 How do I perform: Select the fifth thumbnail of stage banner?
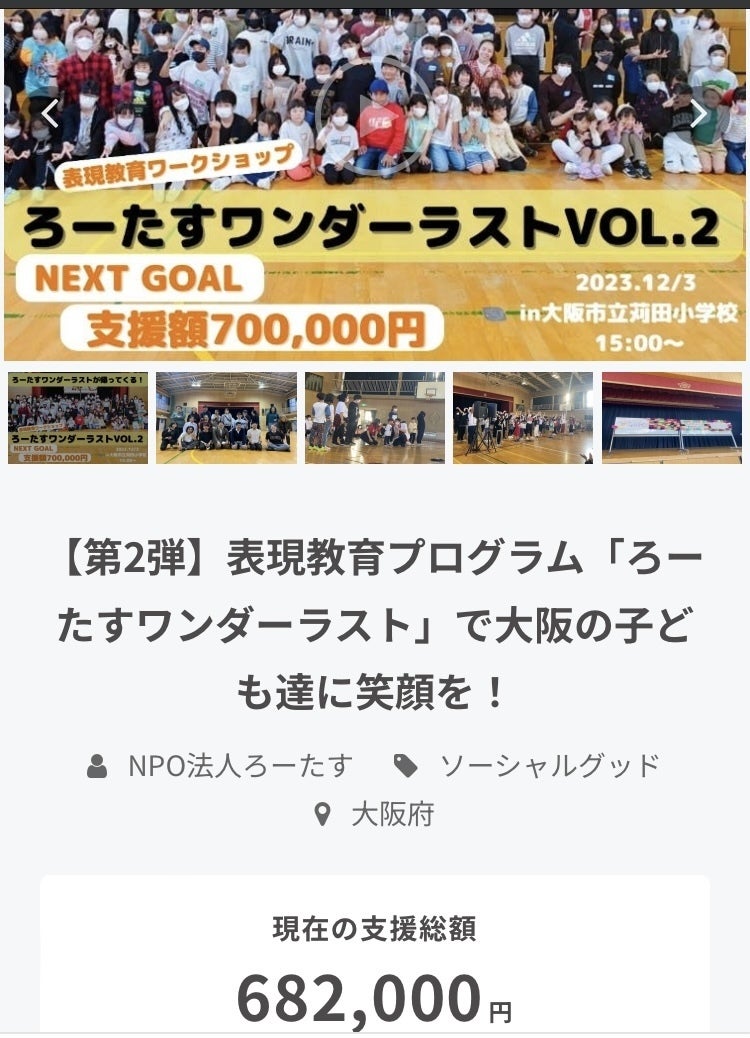tap(672, 418)
